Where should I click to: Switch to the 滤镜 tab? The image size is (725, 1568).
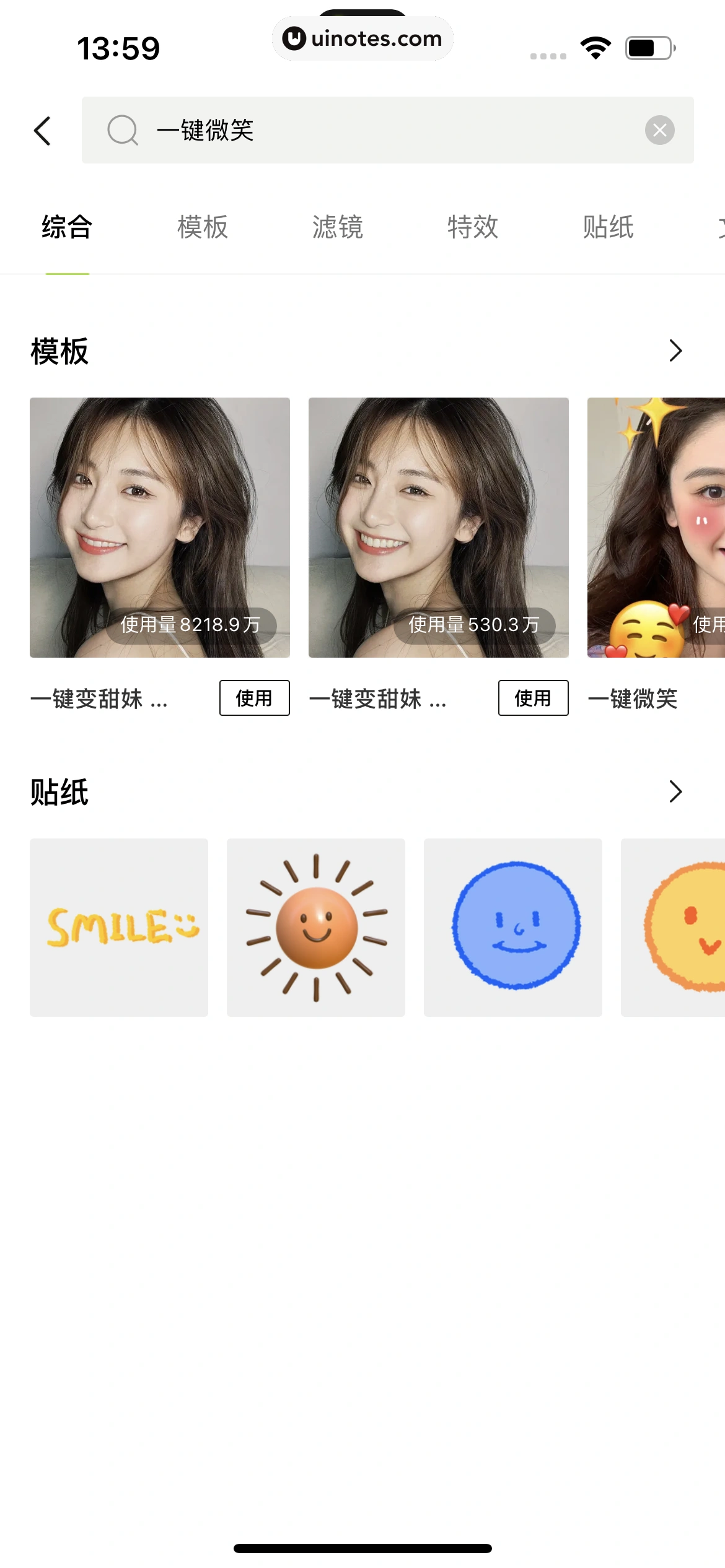(x=338, y=227)
